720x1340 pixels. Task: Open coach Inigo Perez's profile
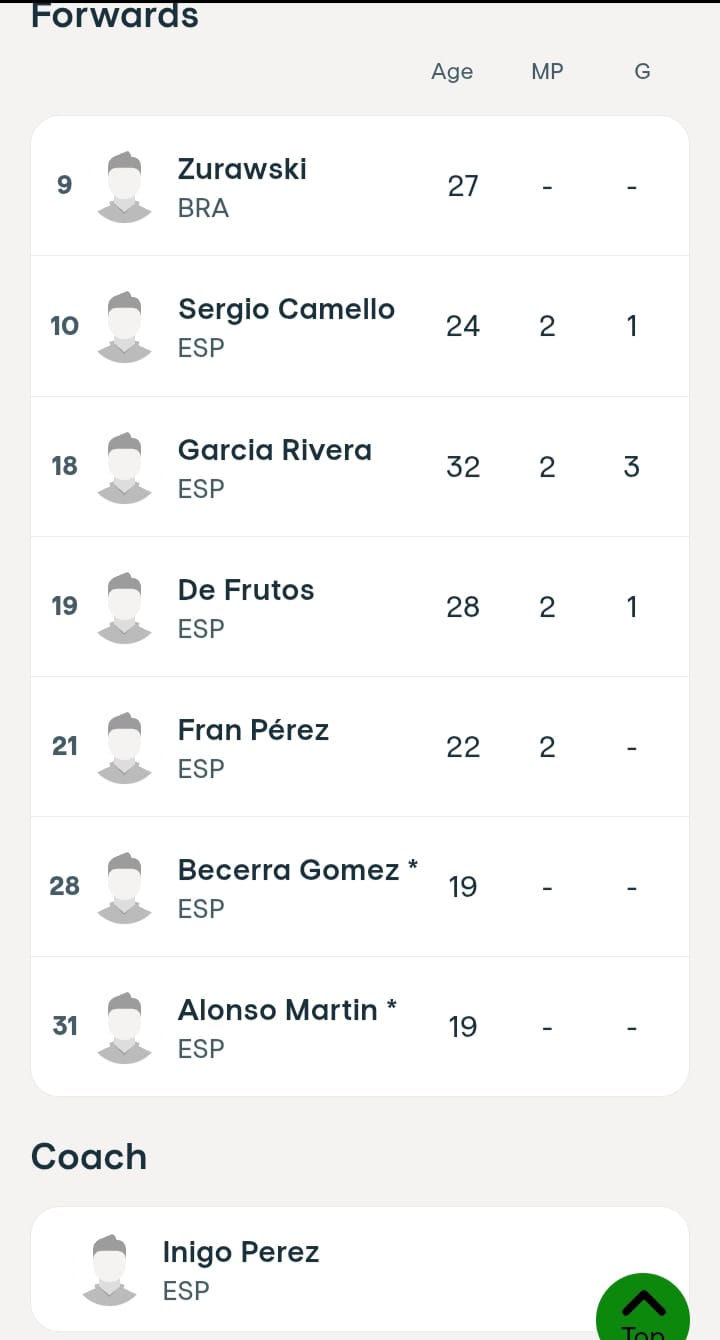tap(240, 1268)
